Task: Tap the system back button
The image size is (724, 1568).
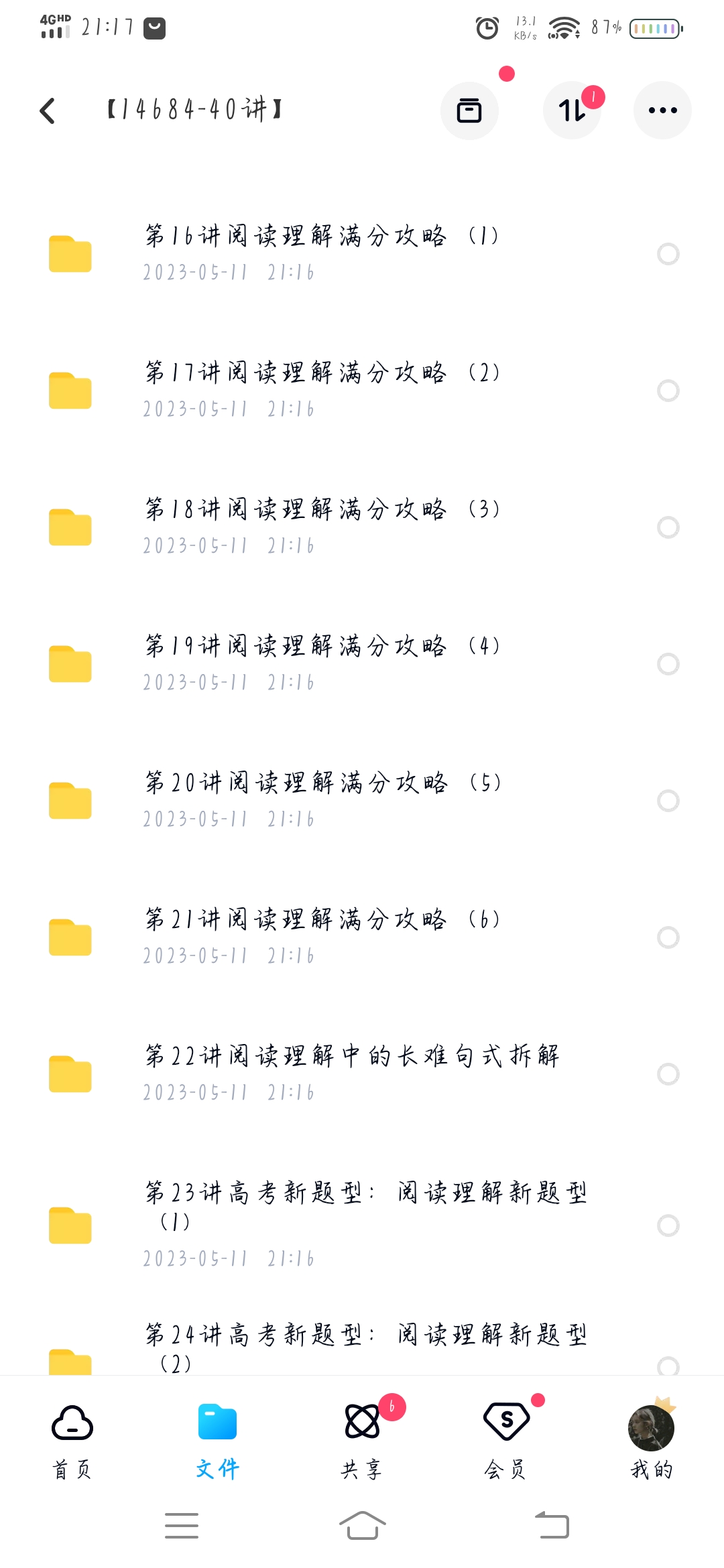Action: coord(552,1526)
